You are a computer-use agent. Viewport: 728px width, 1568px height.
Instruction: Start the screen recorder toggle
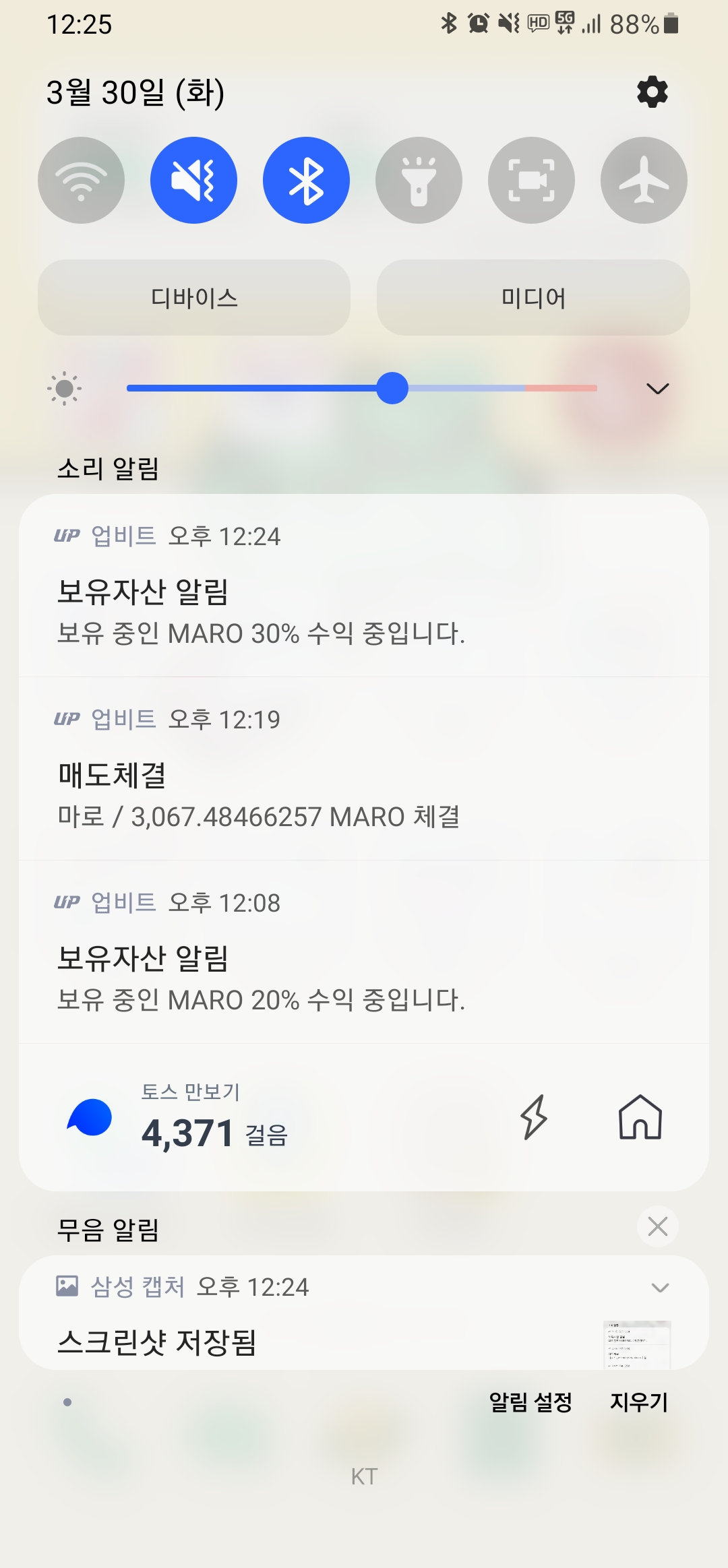pos(531,181)
